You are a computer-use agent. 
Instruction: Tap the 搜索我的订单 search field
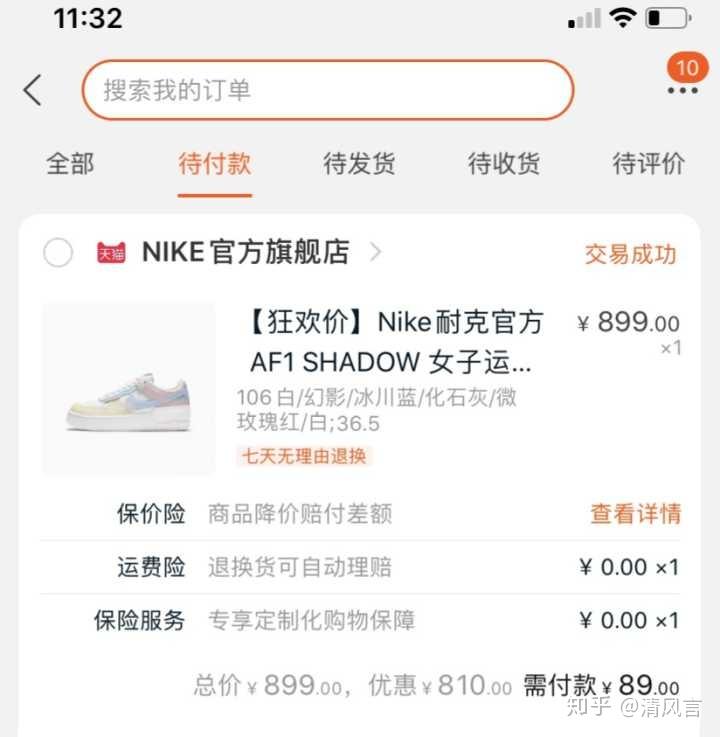point(327,90)
